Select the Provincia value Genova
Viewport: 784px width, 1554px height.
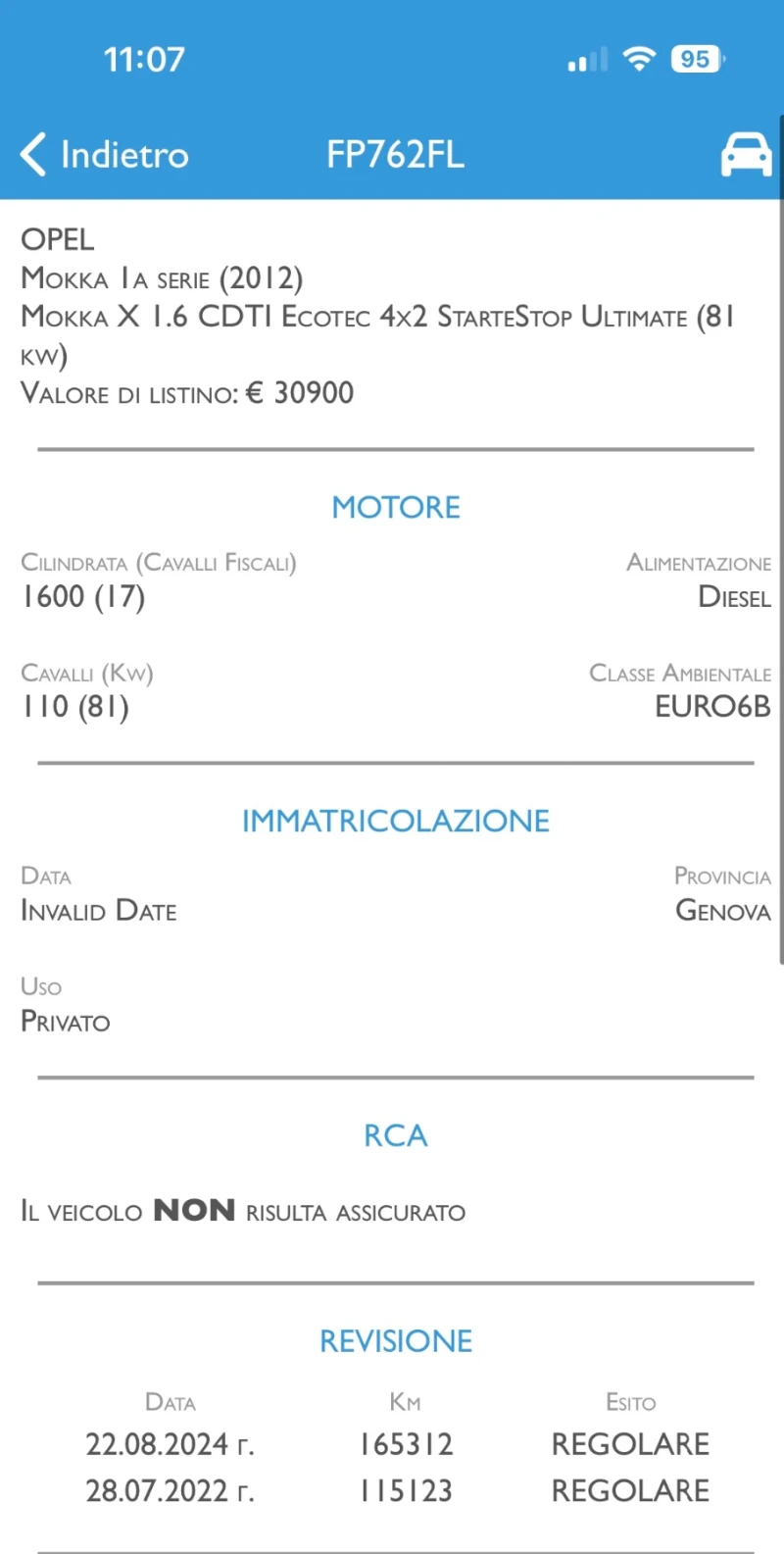point(722,911)
